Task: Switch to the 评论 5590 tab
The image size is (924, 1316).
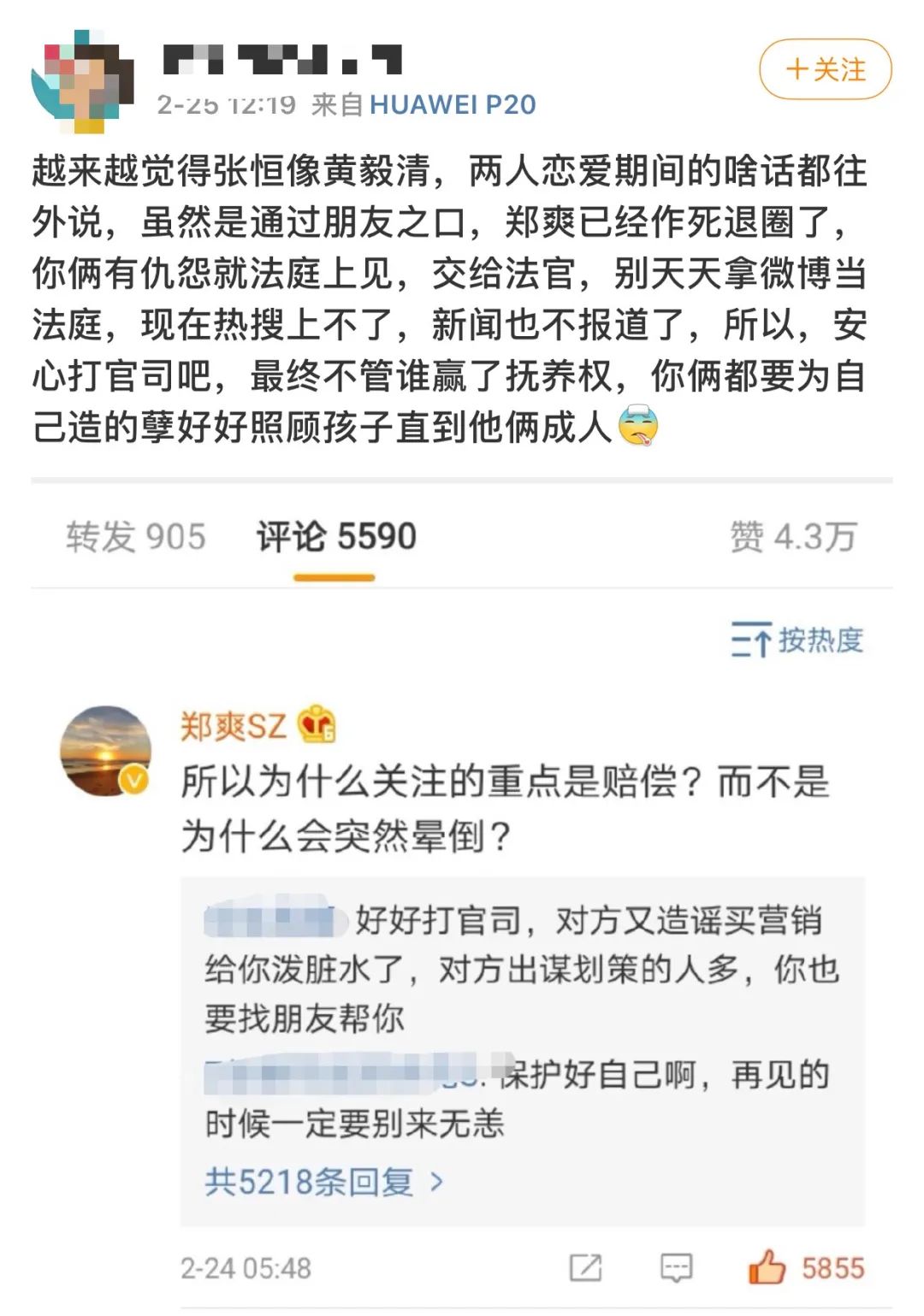Action: [x=335, y=537]
